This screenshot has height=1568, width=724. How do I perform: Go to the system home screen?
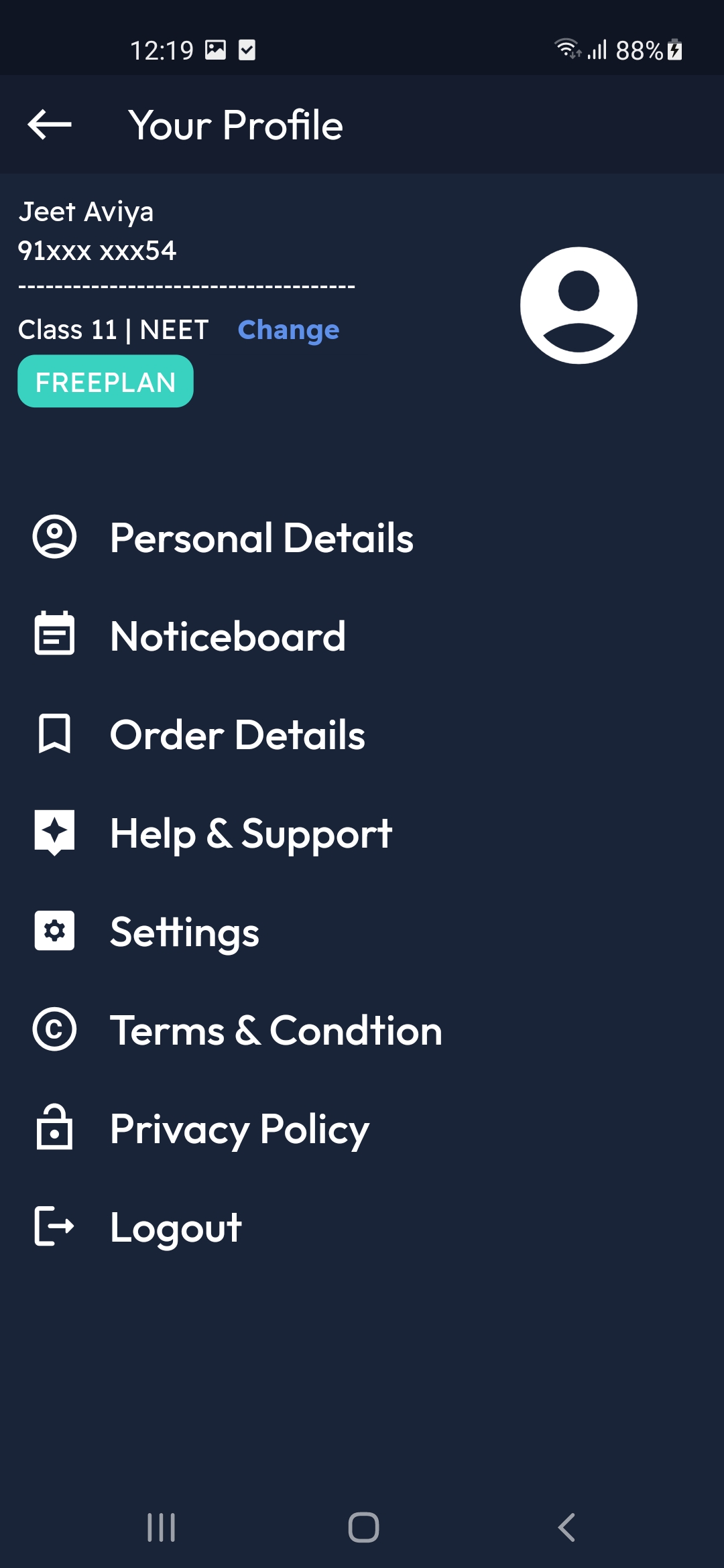point(363,1528)
